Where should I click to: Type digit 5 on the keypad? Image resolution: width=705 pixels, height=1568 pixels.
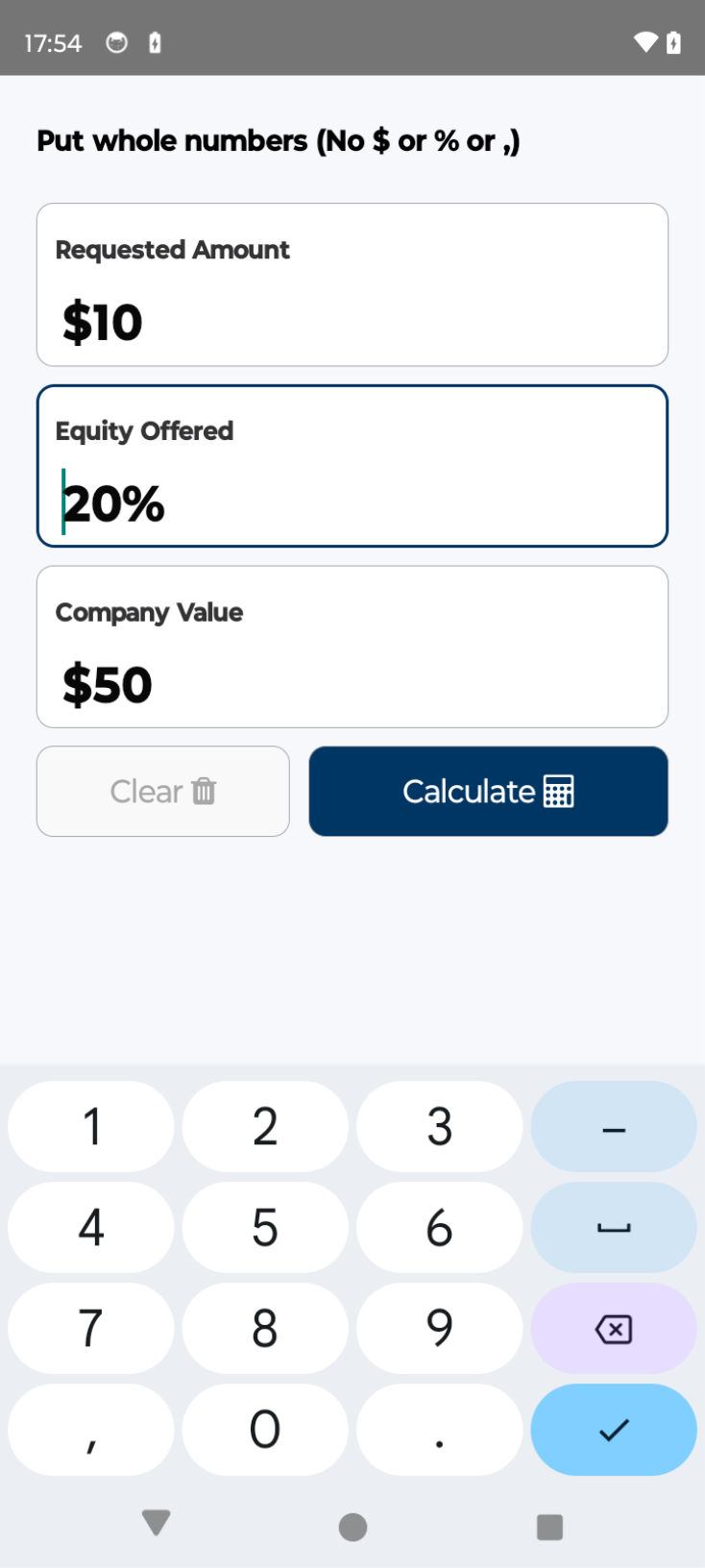265,1228
